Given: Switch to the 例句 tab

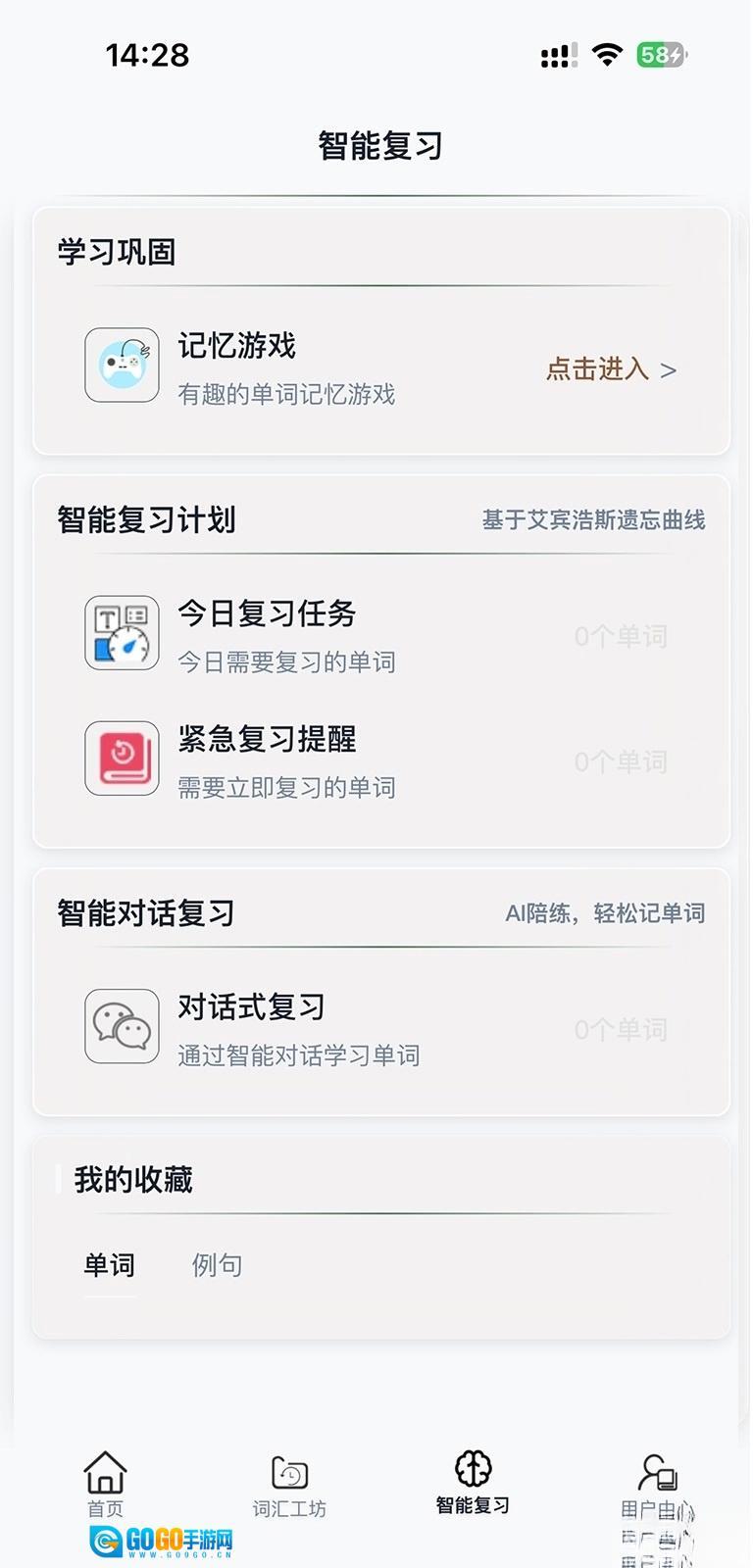Looking at the screenshot, I should (216, 1265).
